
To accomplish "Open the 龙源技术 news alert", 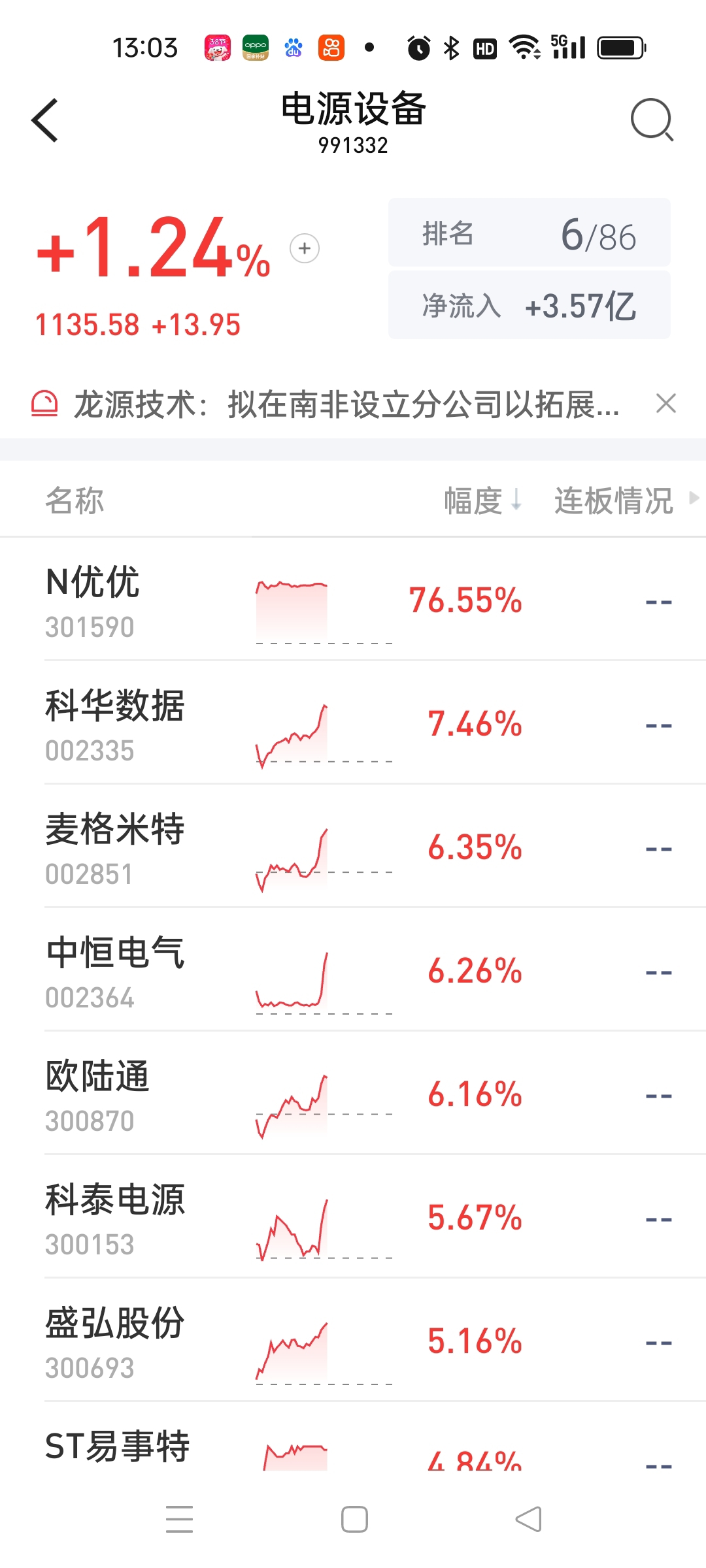I will coord(346,404).
